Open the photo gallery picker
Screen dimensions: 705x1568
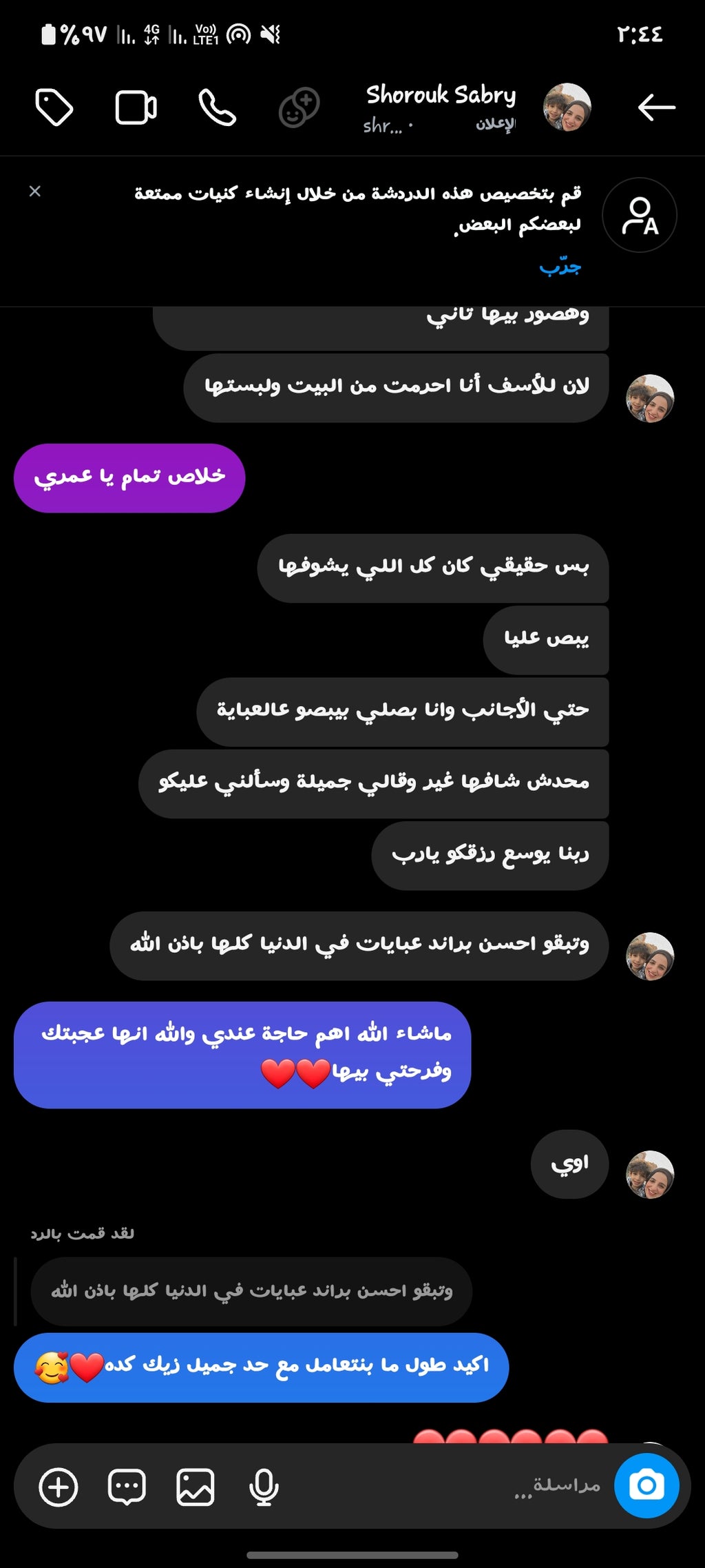click(196, 1487)
